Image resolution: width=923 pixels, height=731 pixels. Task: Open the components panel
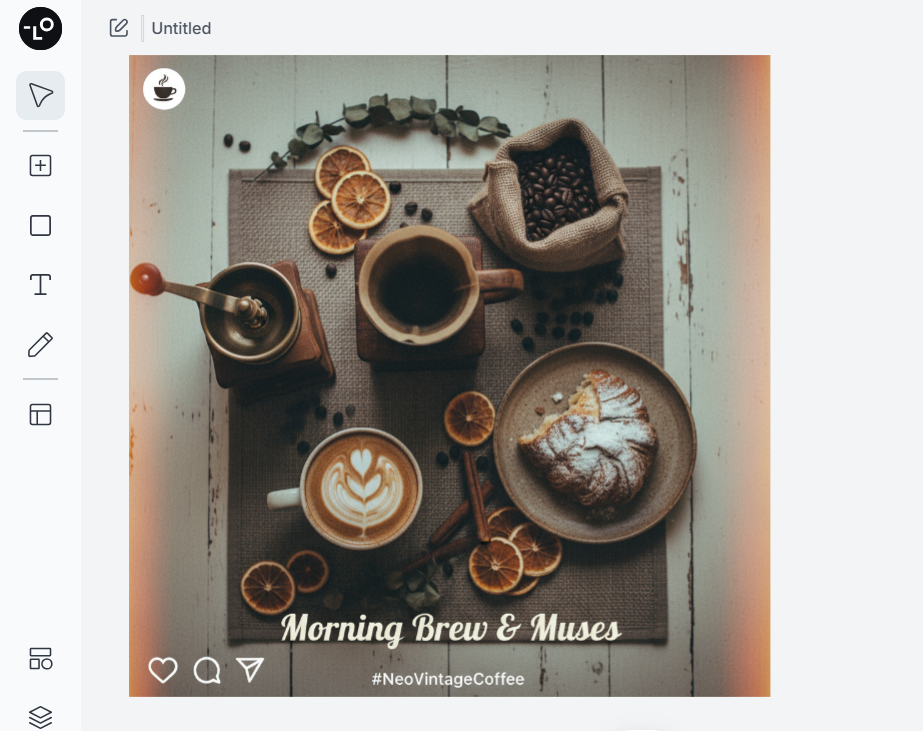[40, 658]
